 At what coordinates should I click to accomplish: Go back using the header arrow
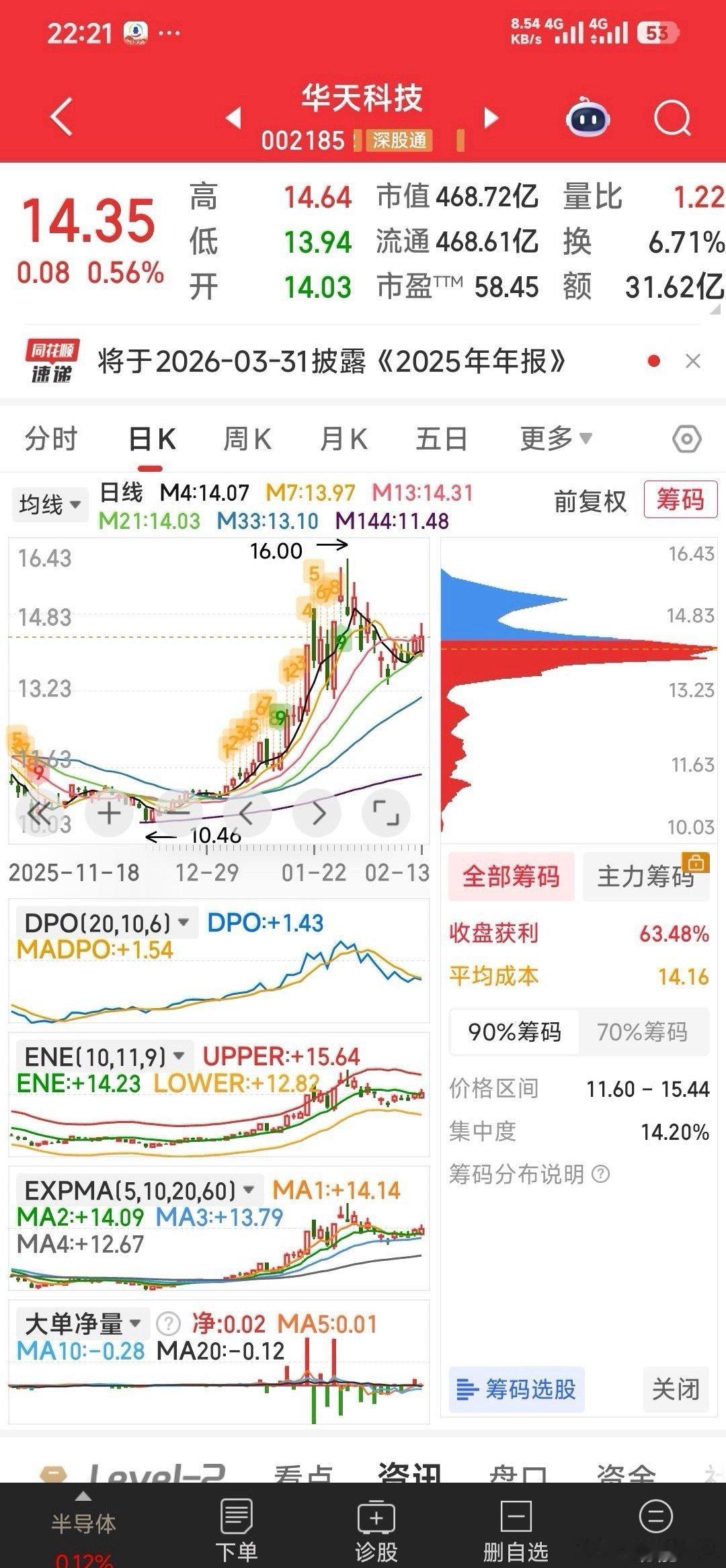pyautogui.click(x=62, y=118)
